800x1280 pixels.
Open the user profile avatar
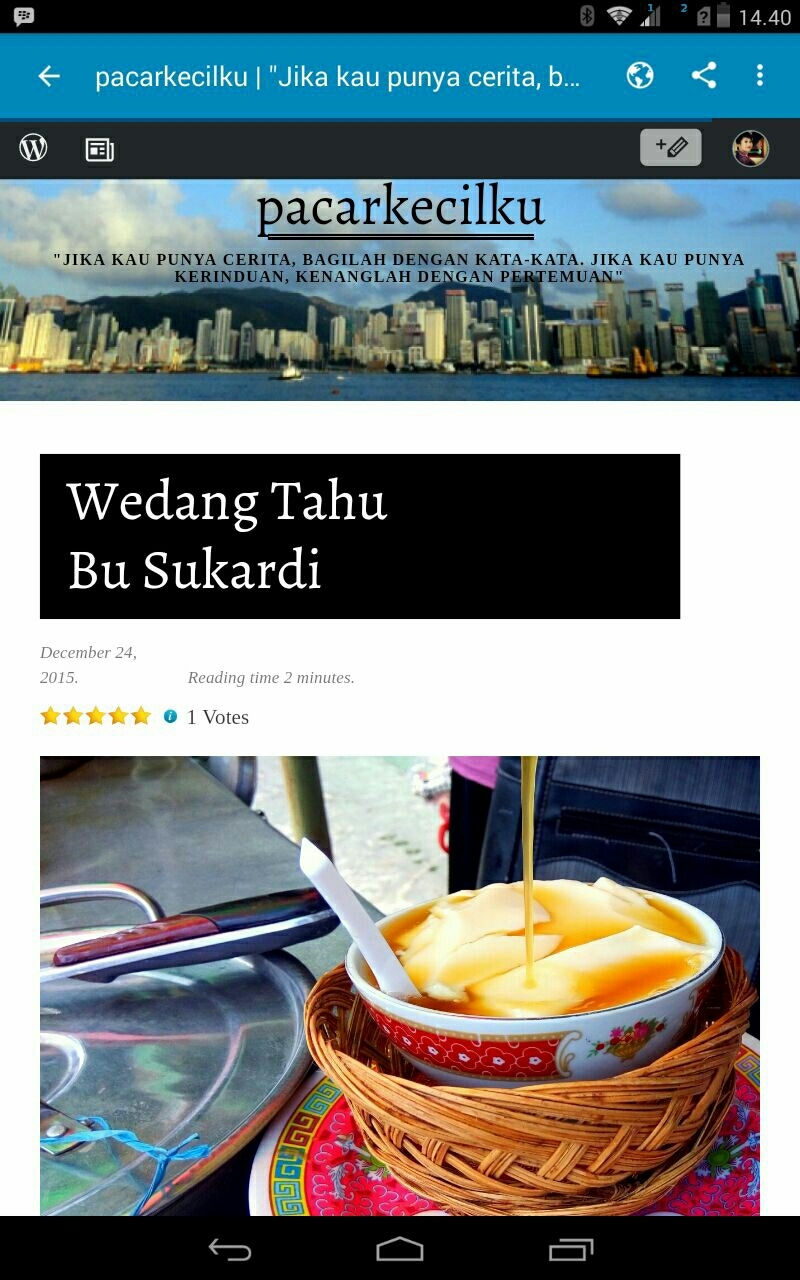[750, 148]
